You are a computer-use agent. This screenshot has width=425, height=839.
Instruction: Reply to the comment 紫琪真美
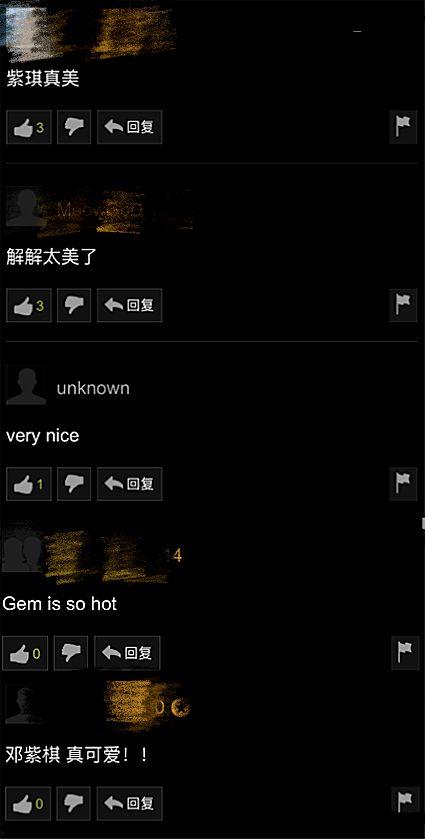pos(130,127)
